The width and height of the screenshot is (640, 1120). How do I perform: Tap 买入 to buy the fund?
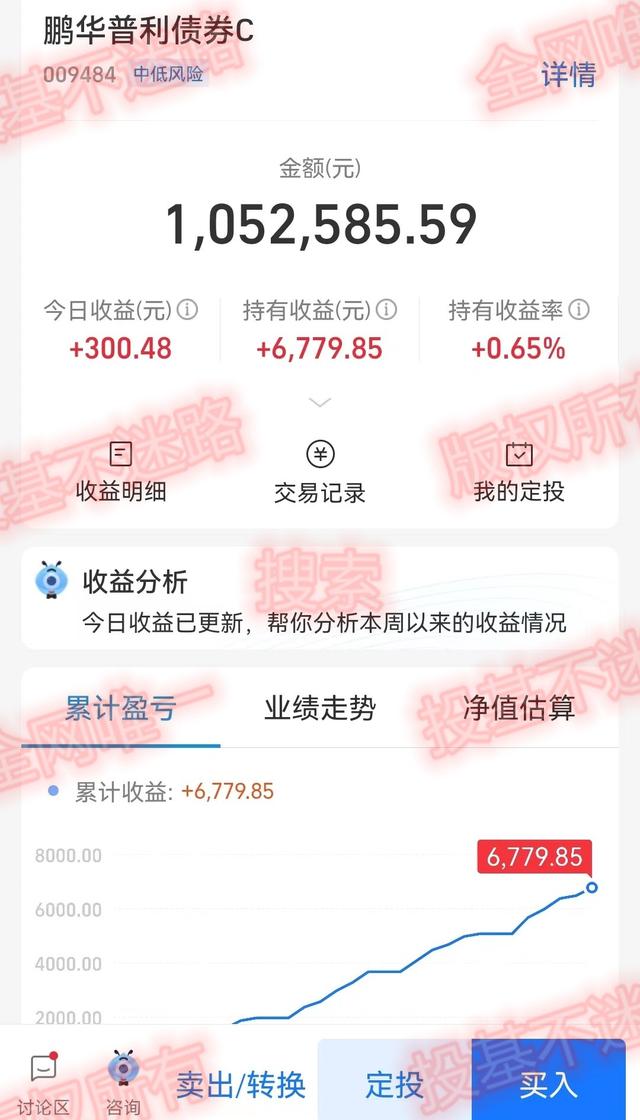548,1084
